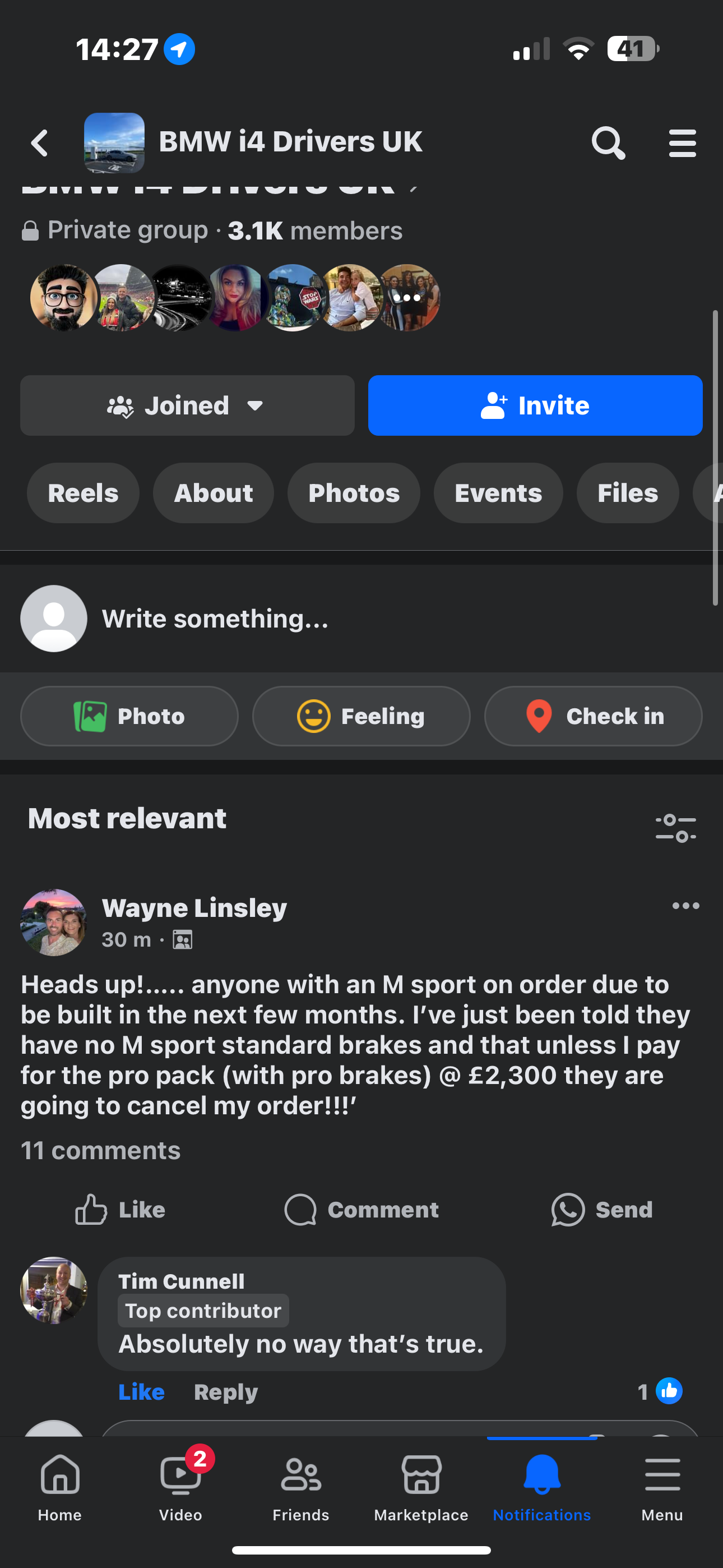Go back from the group page

click(40, 144)
